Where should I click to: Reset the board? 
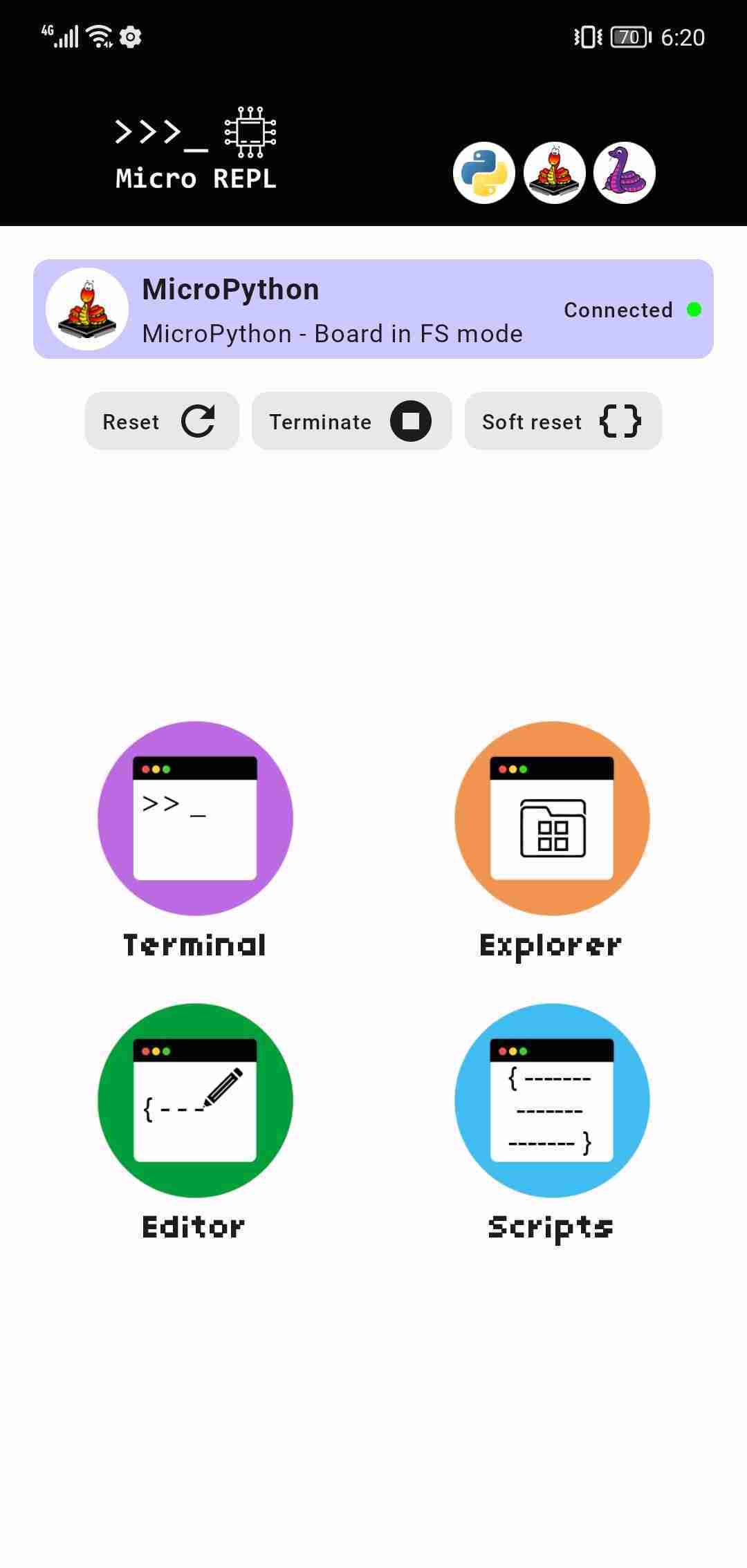point(162,421)
